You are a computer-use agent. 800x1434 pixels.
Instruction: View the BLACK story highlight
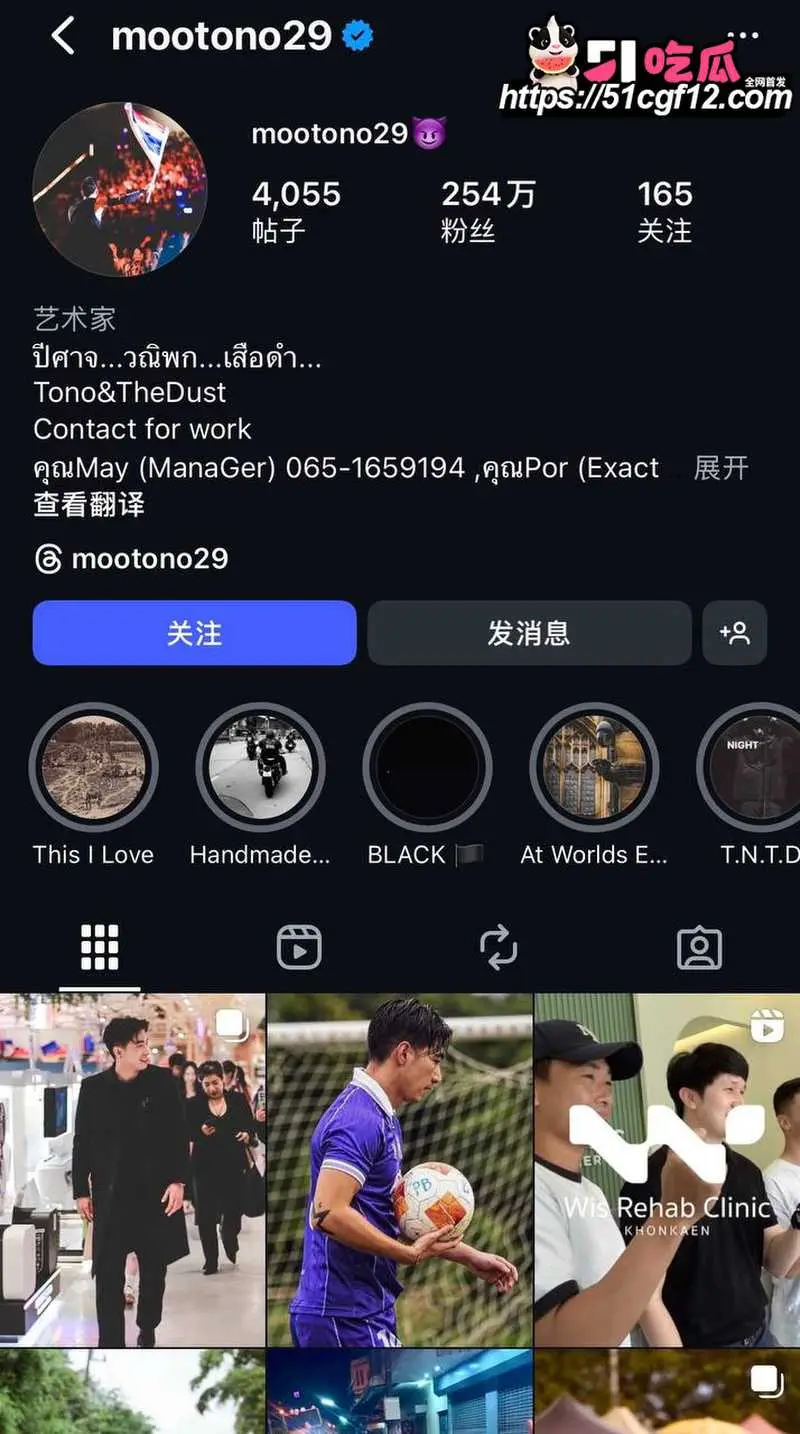coord(427,768)
